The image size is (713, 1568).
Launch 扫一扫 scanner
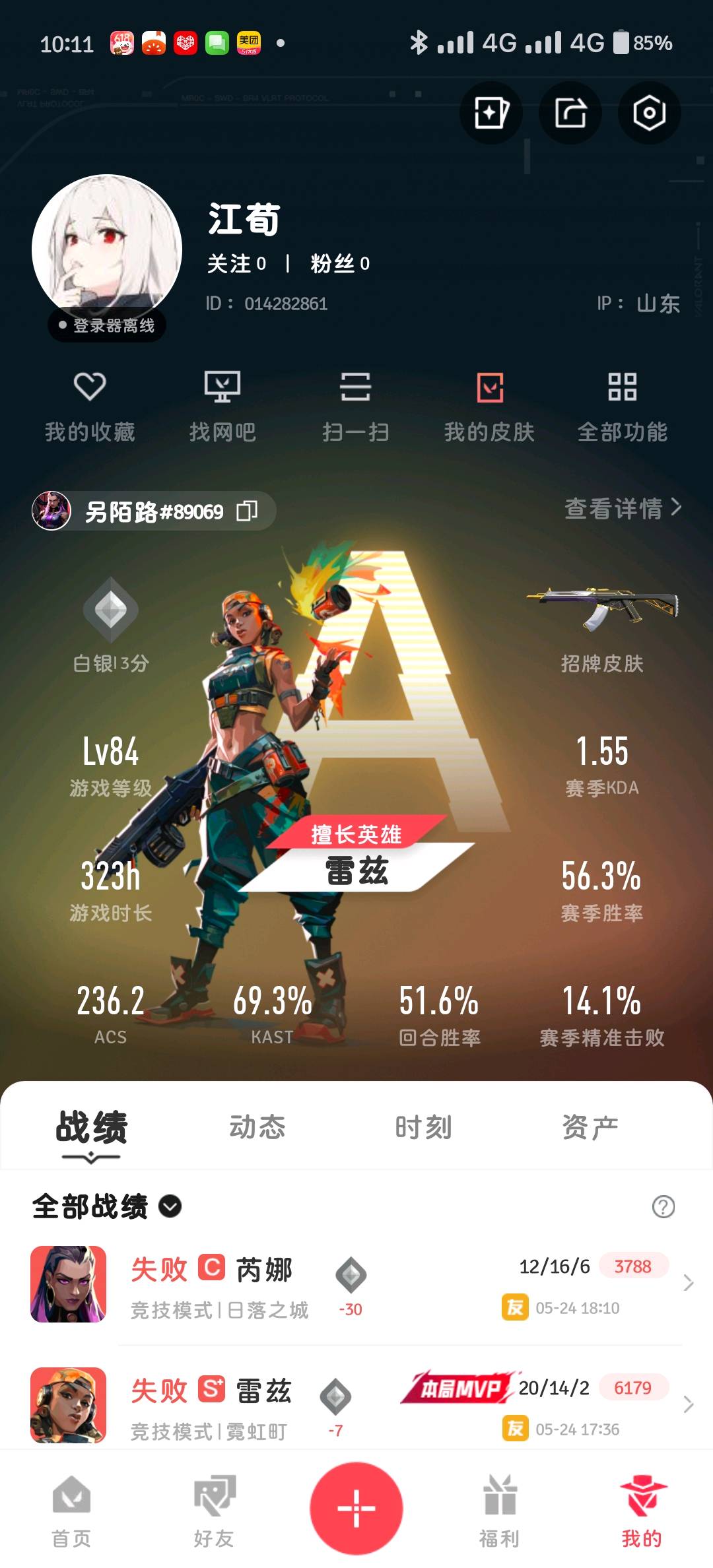pyautogui.click(x=355, y=405)
